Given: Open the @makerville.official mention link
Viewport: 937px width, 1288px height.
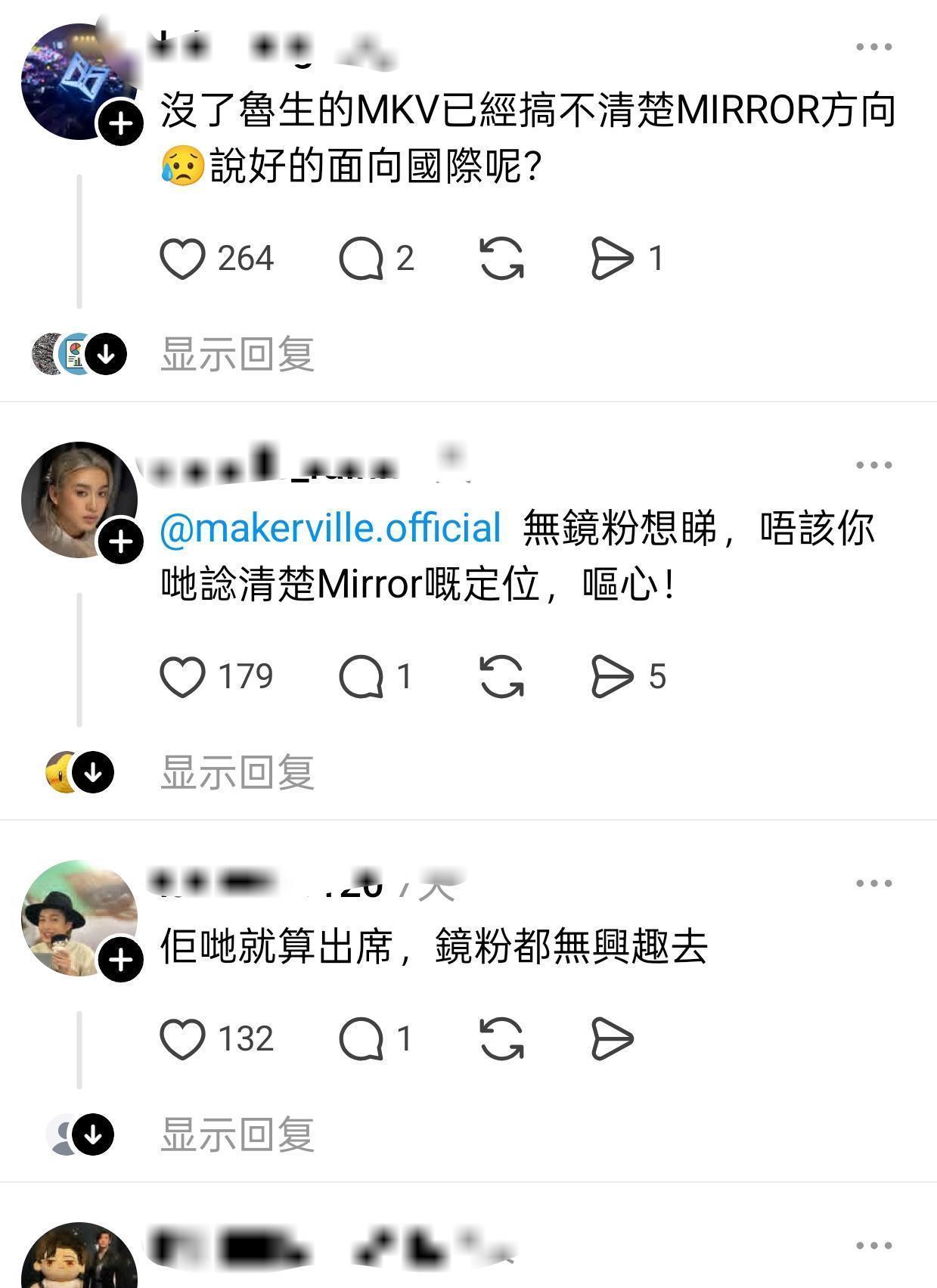Looking at the screenshot, I should pos(330,528).
